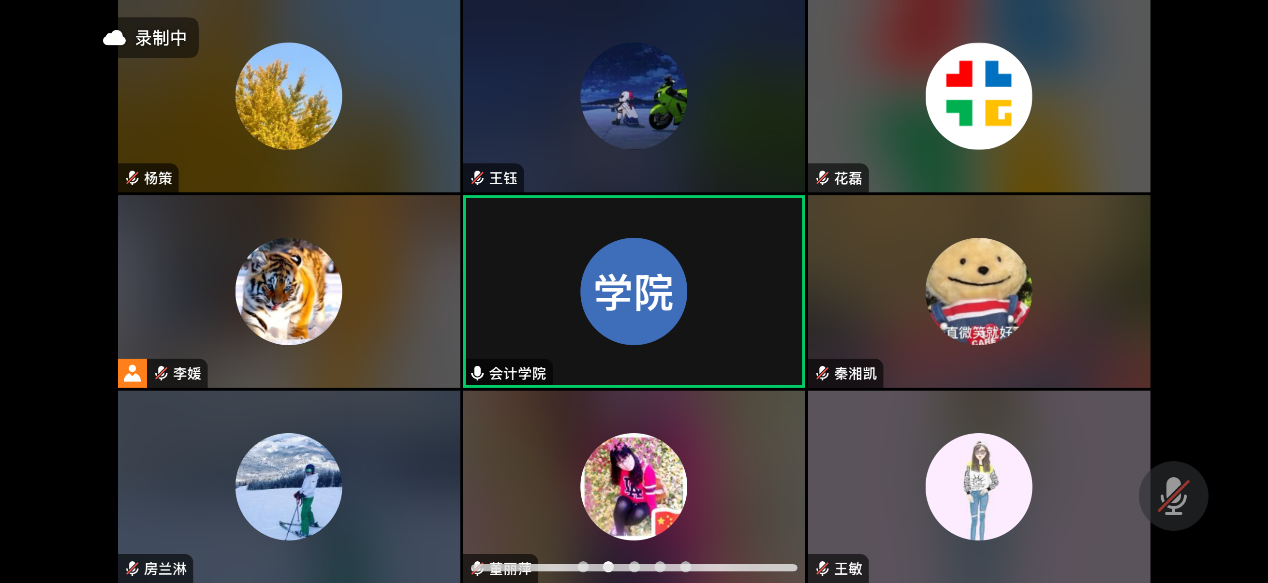The width and height of the screenshot is (1268, 583).
Task: Open the 会计学院 speaker tile
Action: tap(633, 291)
